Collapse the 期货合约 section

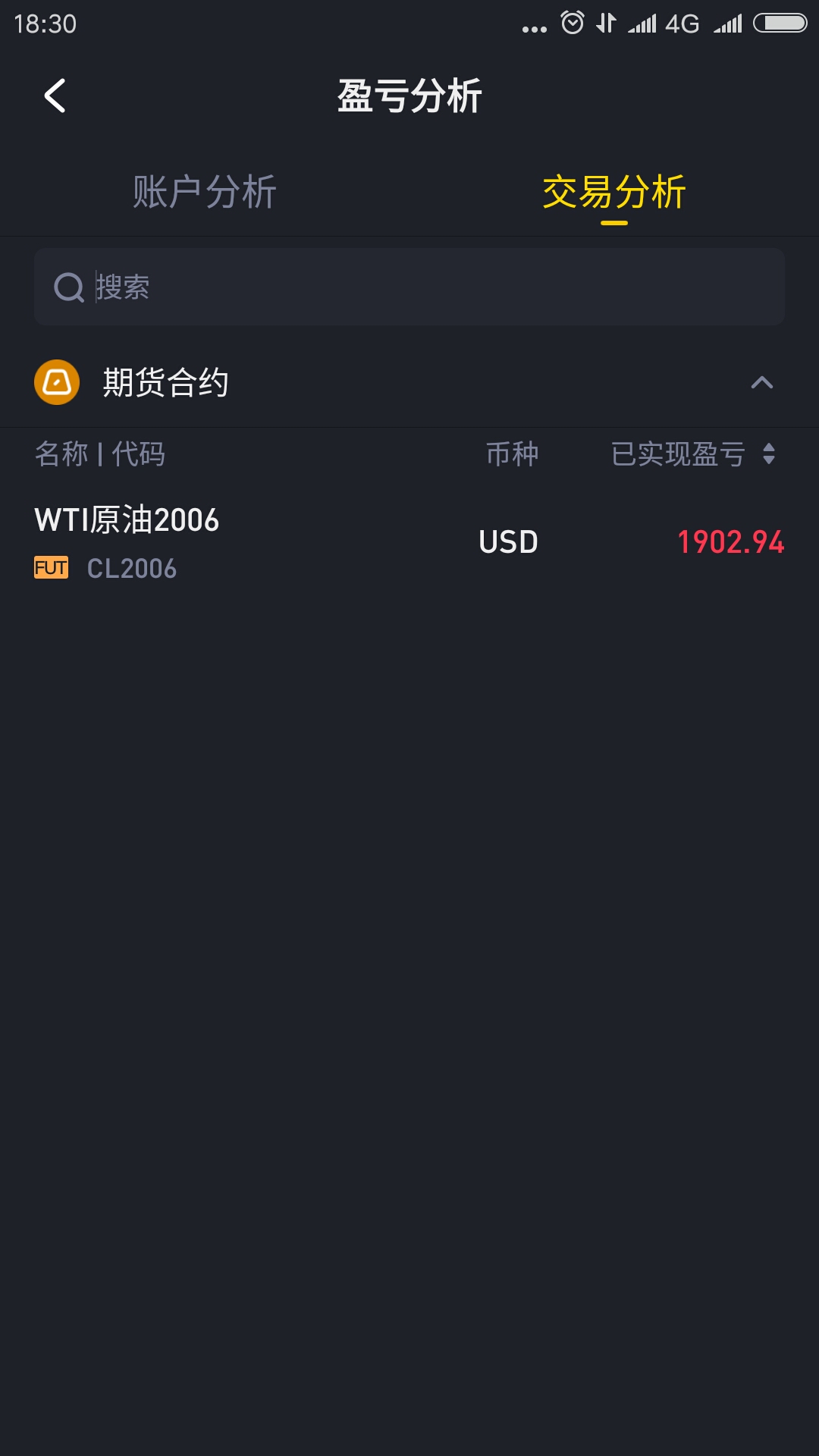coord(761,382)
